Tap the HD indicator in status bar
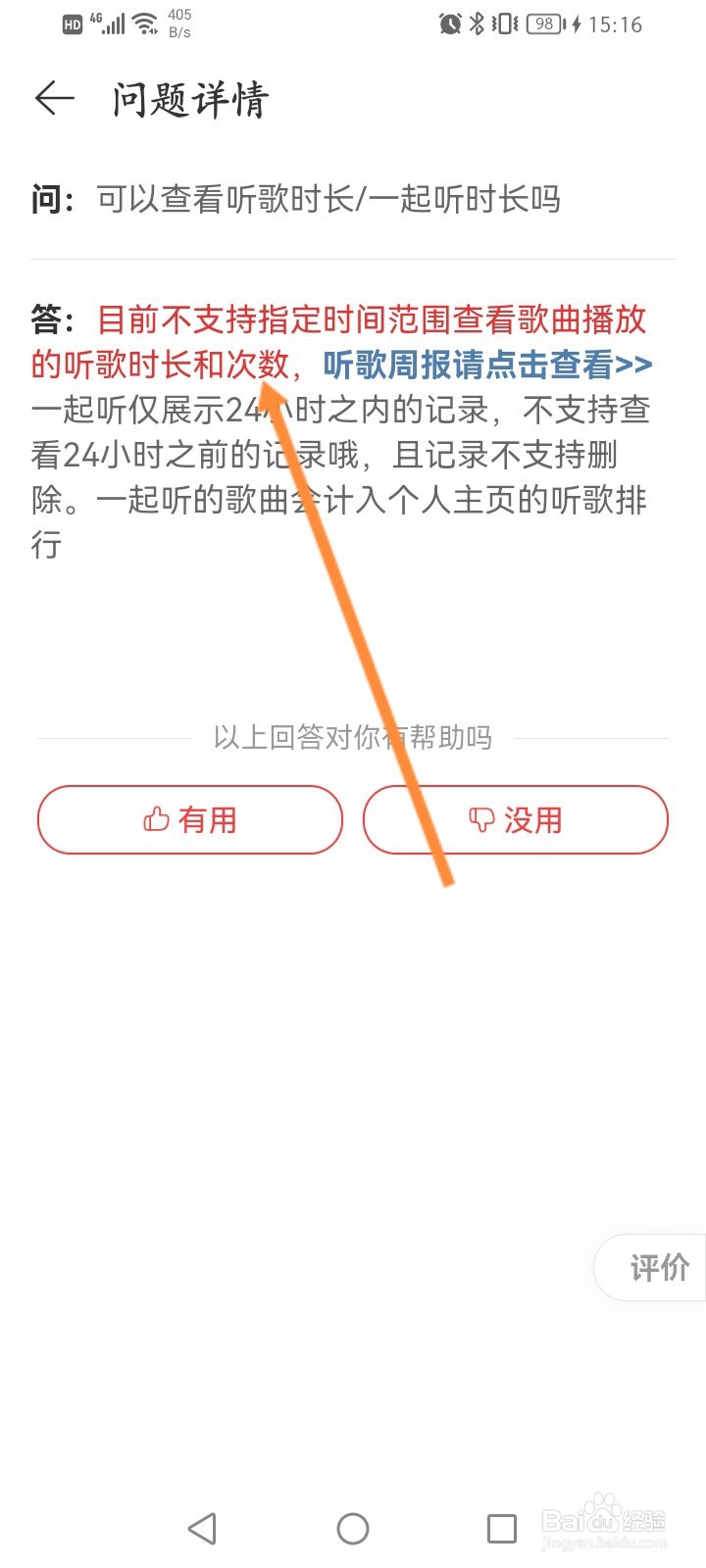The image size is (706, 1568). click(71, 23)
